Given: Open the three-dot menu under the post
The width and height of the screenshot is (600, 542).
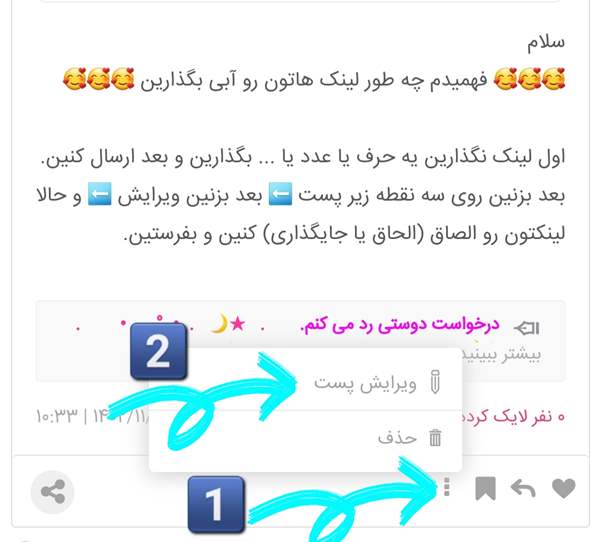Looking at the screenshot, I should tap(447, 489).
